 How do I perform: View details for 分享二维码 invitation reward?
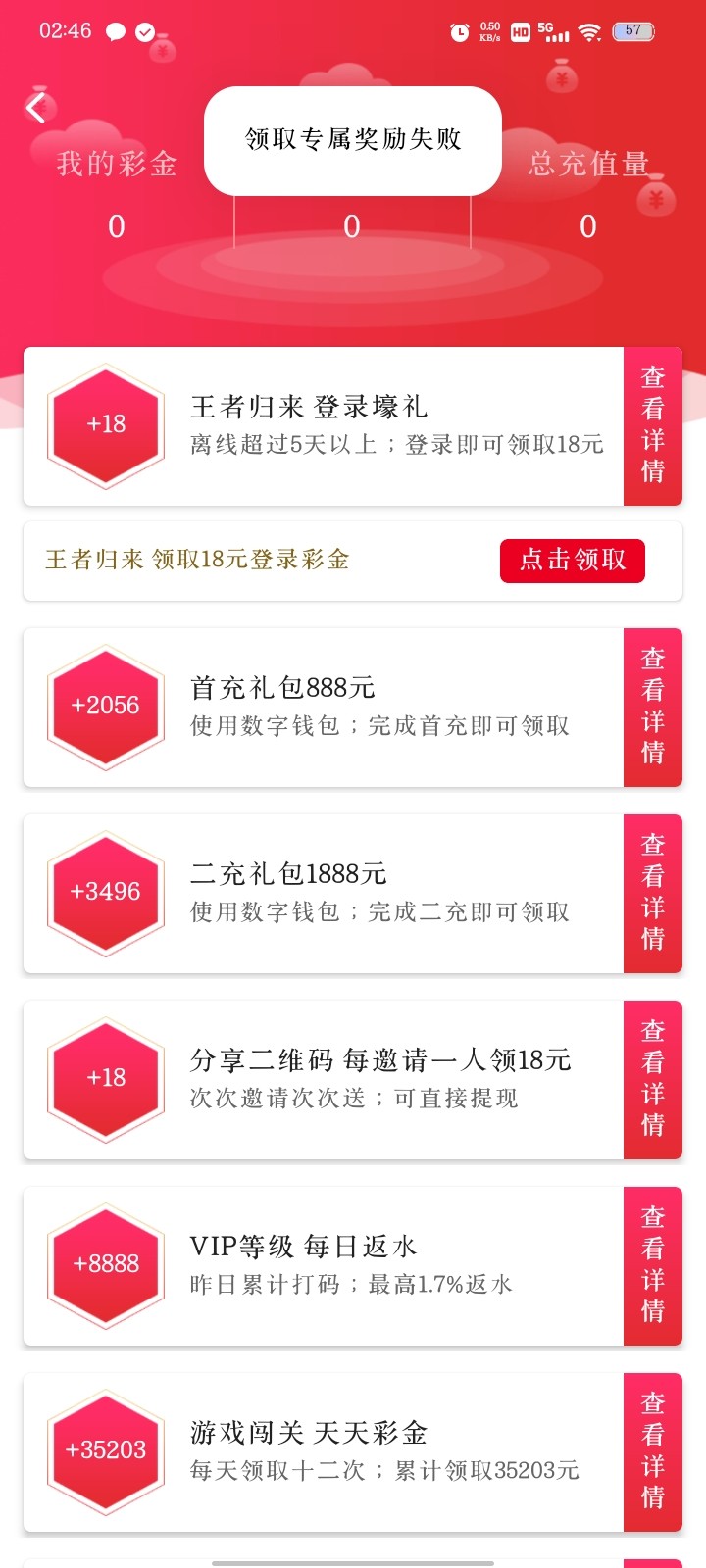(652, 1080)
